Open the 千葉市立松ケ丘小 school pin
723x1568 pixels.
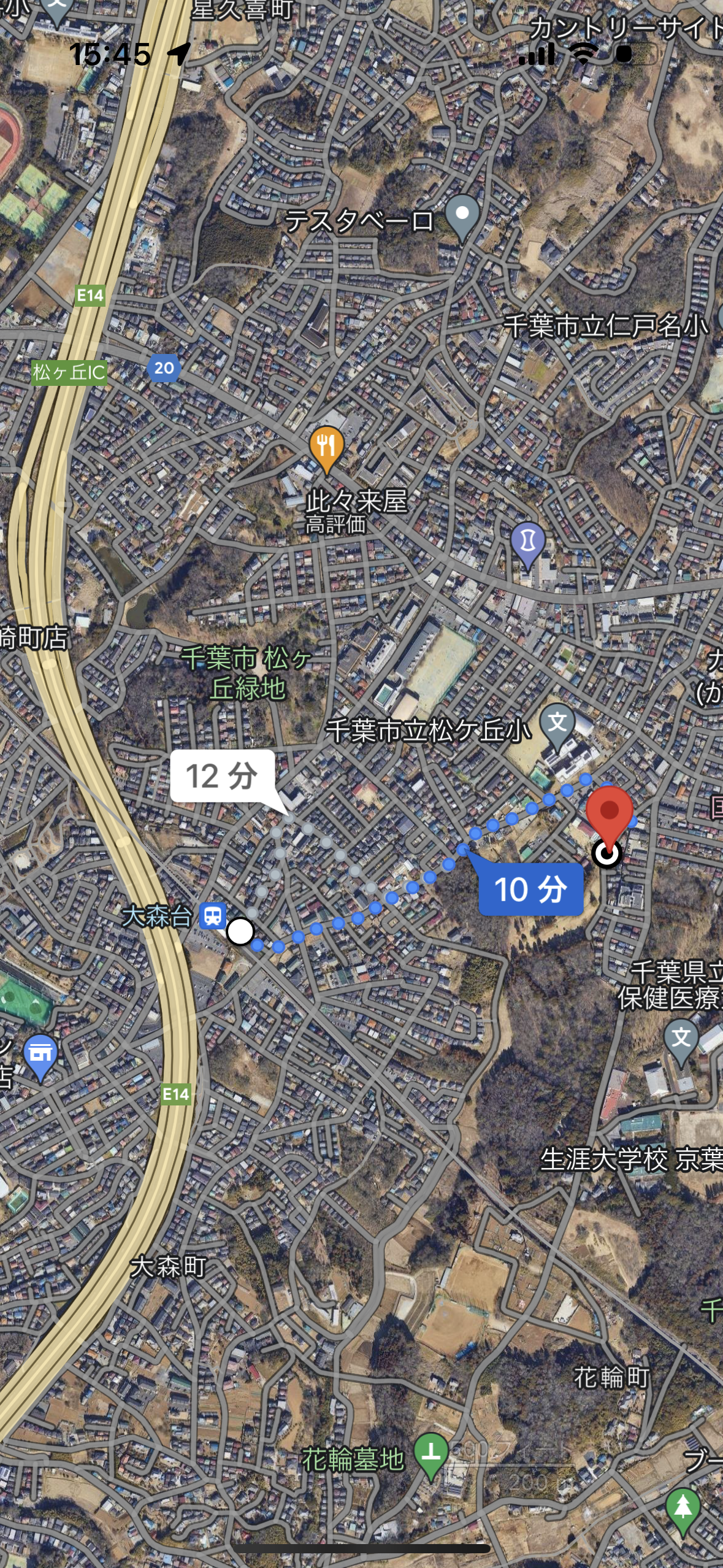pos(557,726)
